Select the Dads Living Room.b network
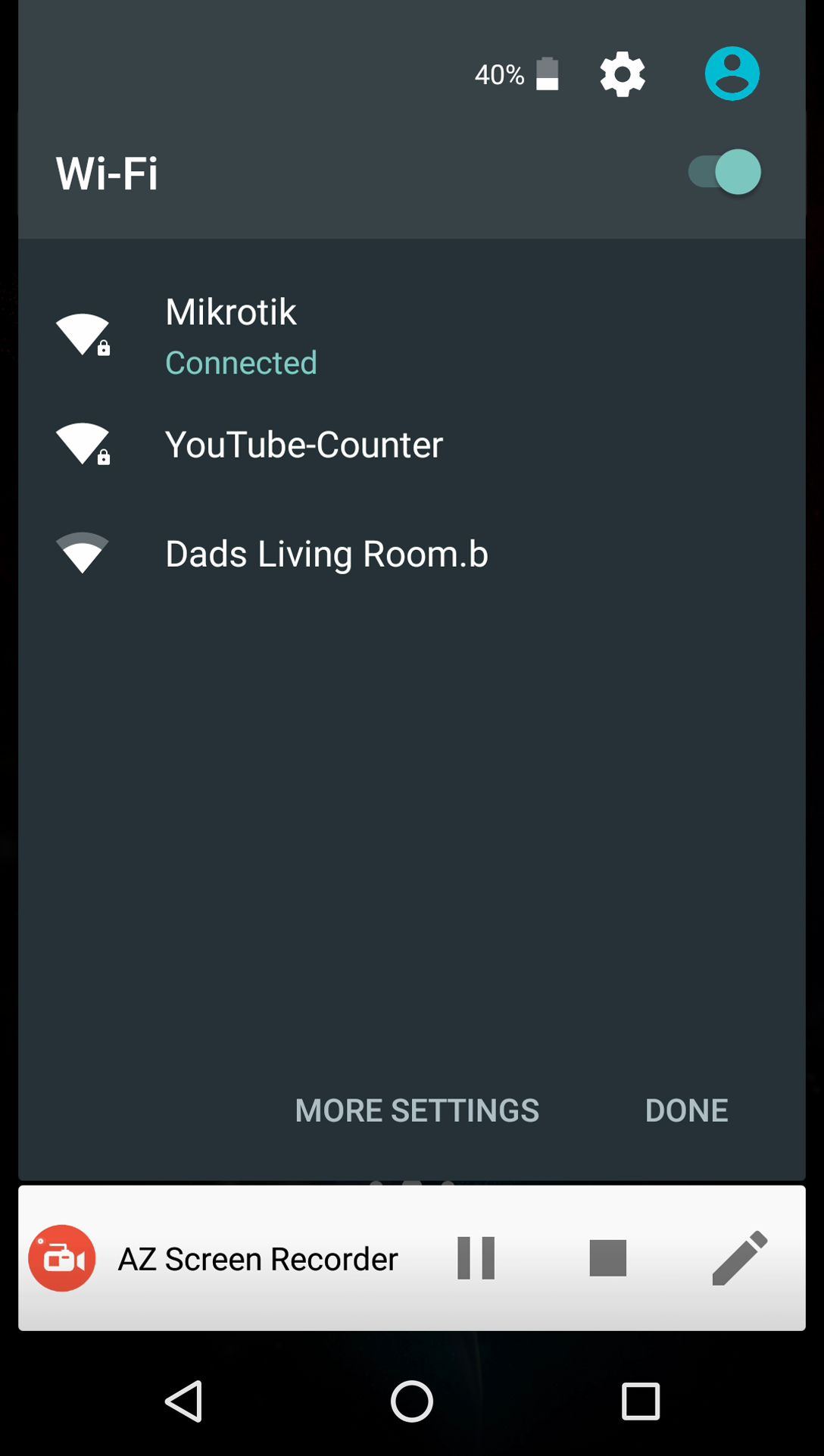Screen dimensions: 824x1456 pyautogui.click(x=326, y=554)
